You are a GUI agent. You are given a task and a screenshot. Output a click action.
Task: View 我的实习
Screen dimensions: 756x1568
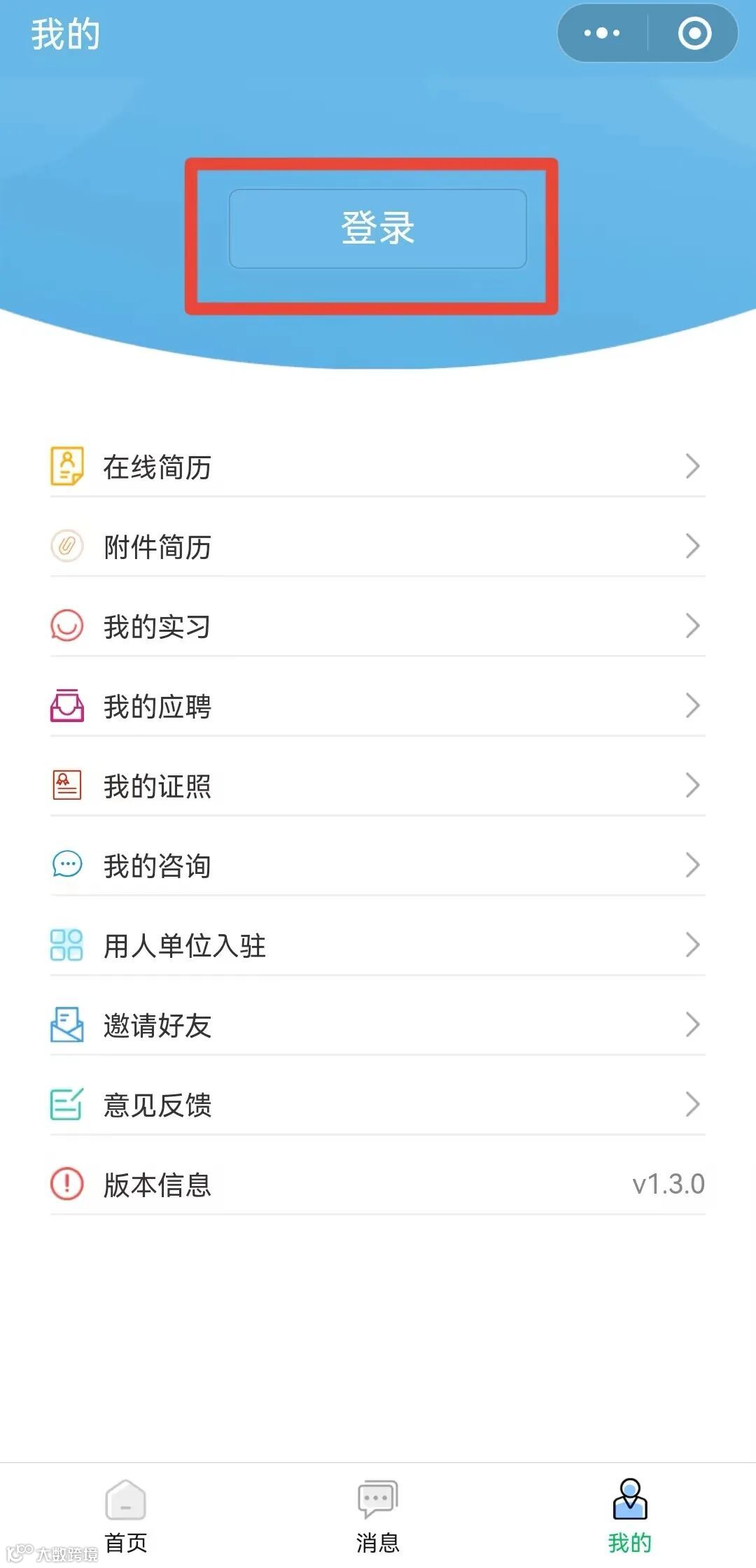[378, 626]
